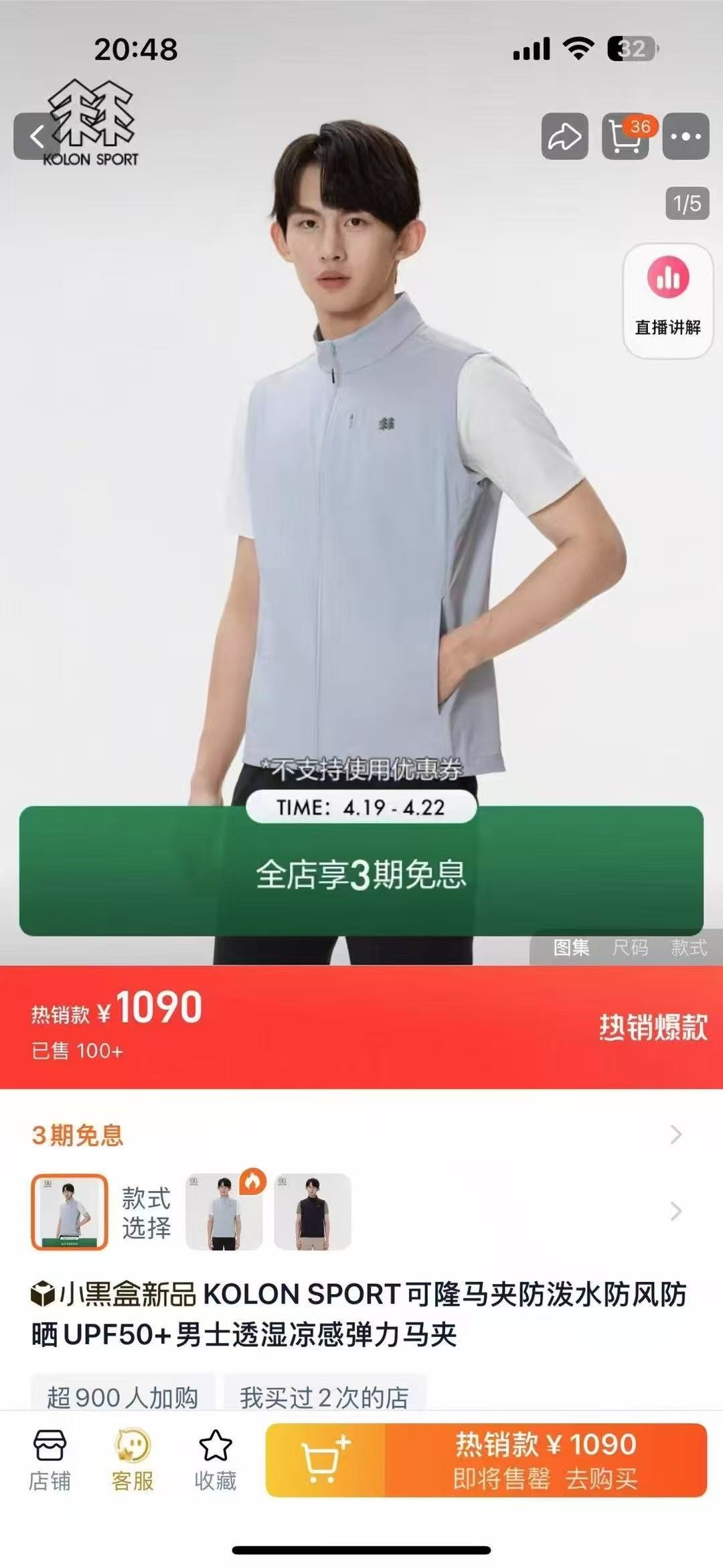
Task: Visit the 店铺 store page
Action: point(50,1460)
